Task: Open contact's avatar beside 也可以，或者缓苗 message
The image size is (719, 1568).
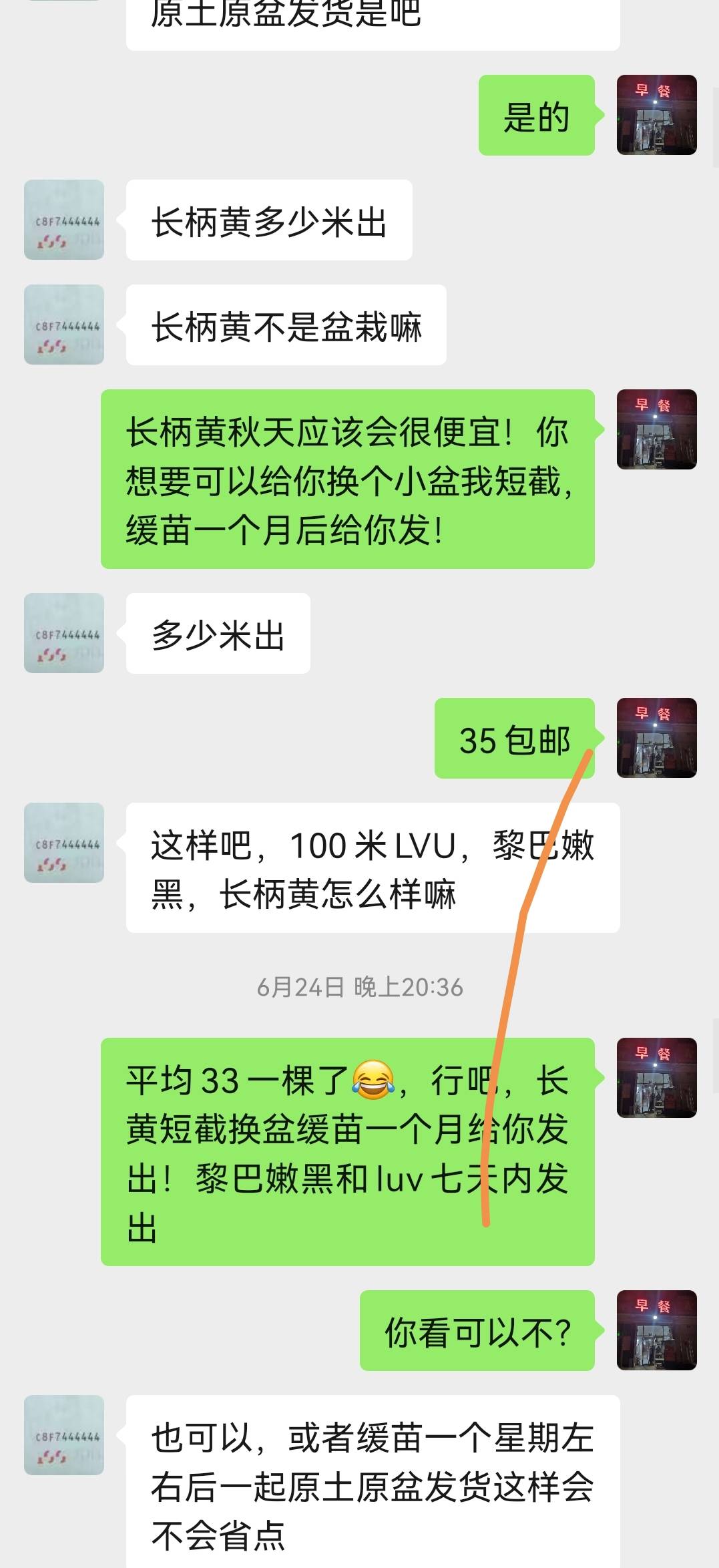Action: (x=64, y=1435)
